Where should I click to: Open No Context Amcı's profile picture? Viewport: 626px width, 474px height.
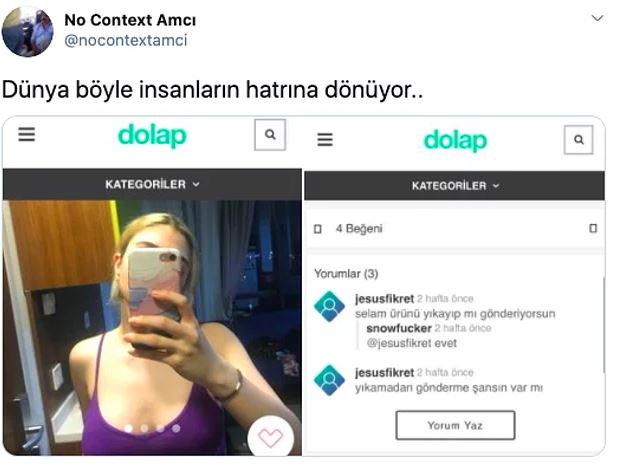pyautogui.click(x=28, y=31)
